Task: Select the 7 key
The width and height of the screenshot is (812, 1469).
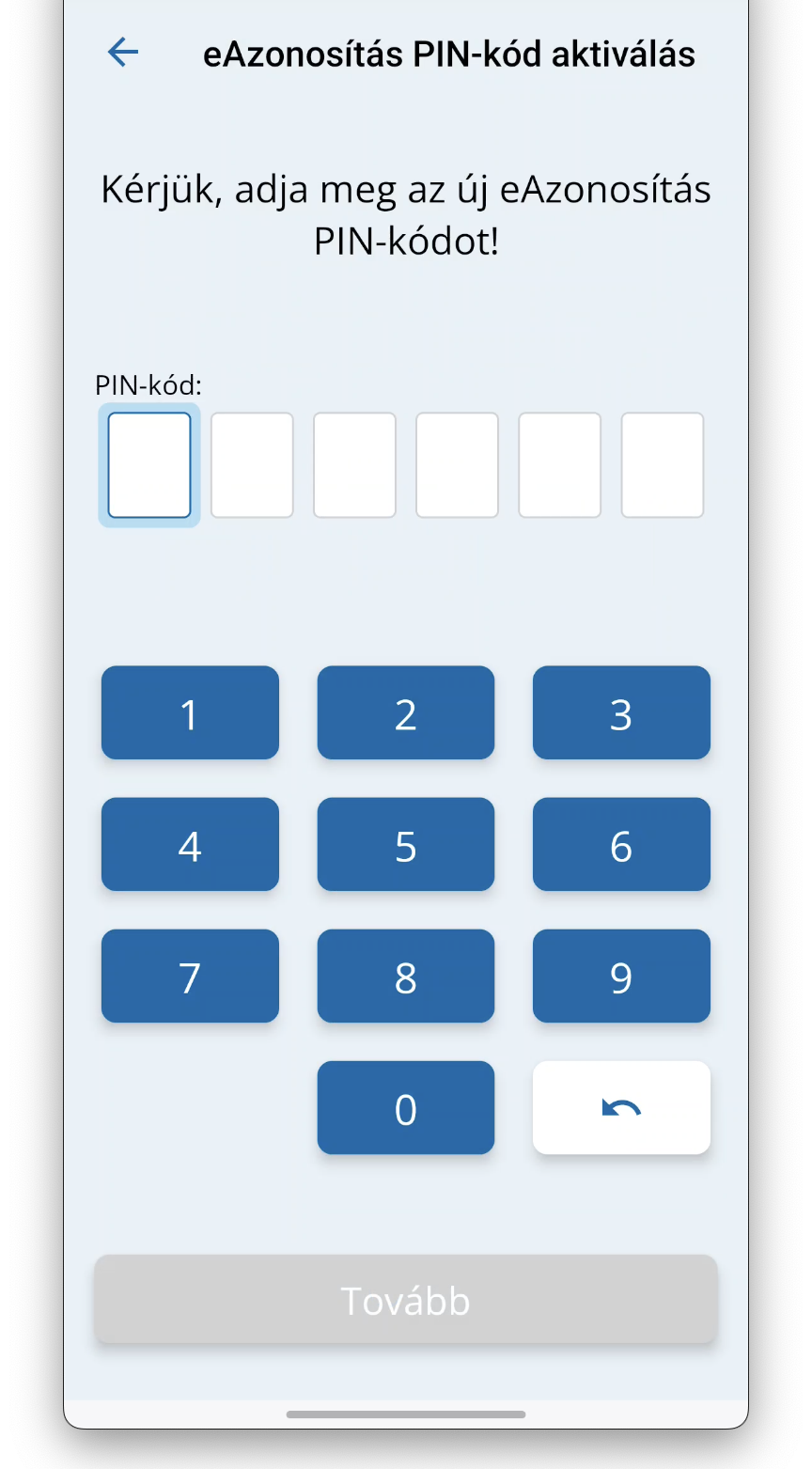Action: click(190, 976)
